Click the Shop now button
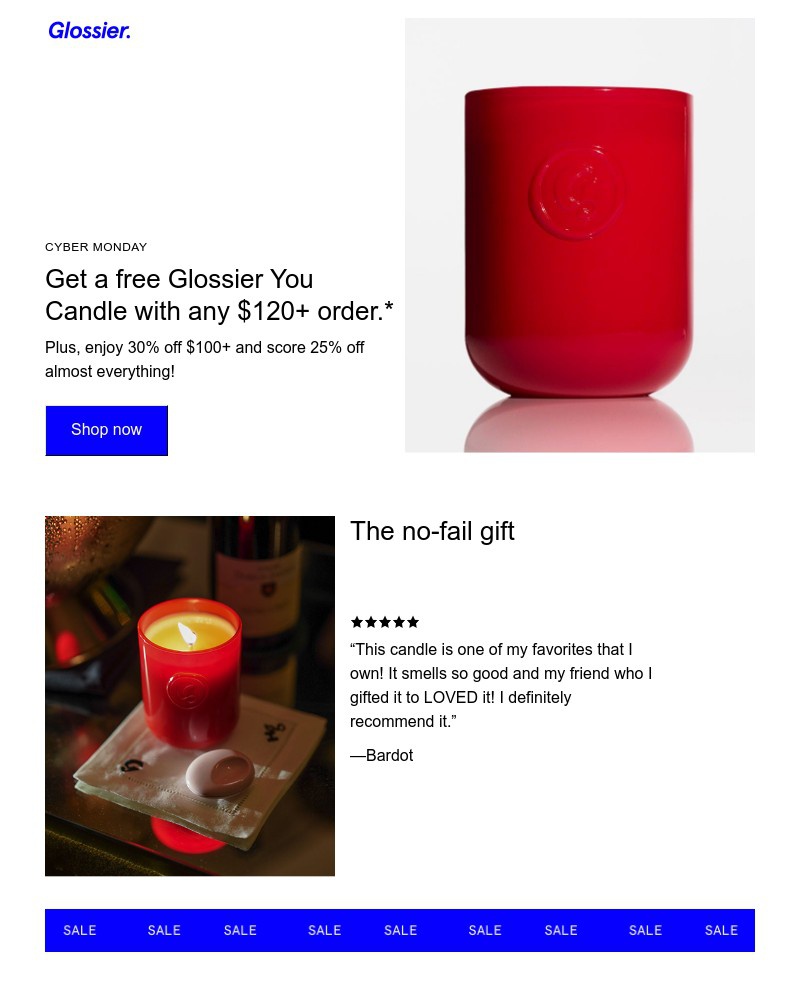 106,430
